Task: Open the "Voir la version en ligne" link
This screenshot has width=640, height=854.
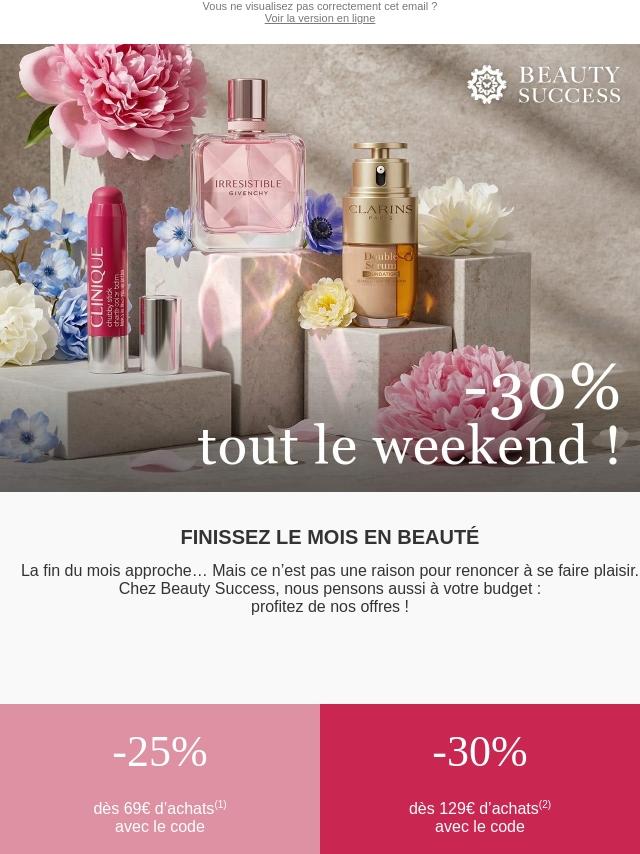Action: (x=320, y=19)
